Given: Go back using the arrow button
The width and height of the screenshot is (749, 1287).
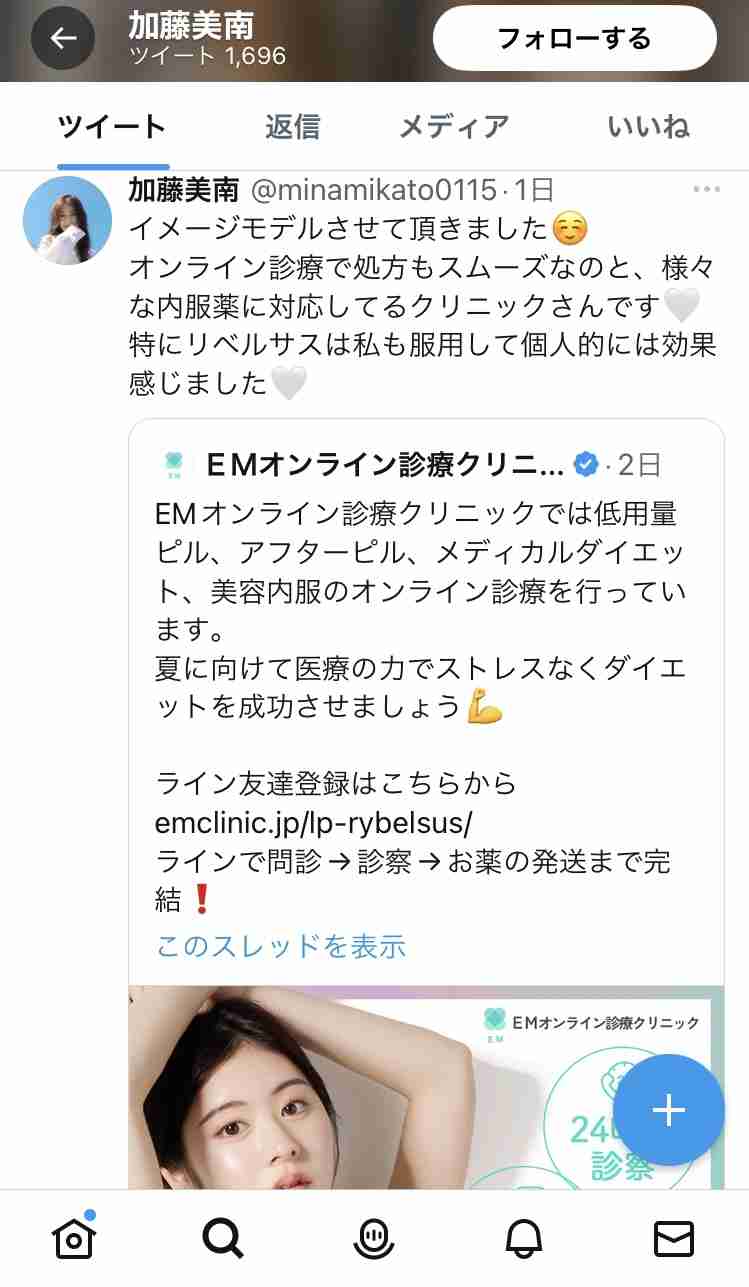Looking at the screenshot, I should [x=63, y=39].
